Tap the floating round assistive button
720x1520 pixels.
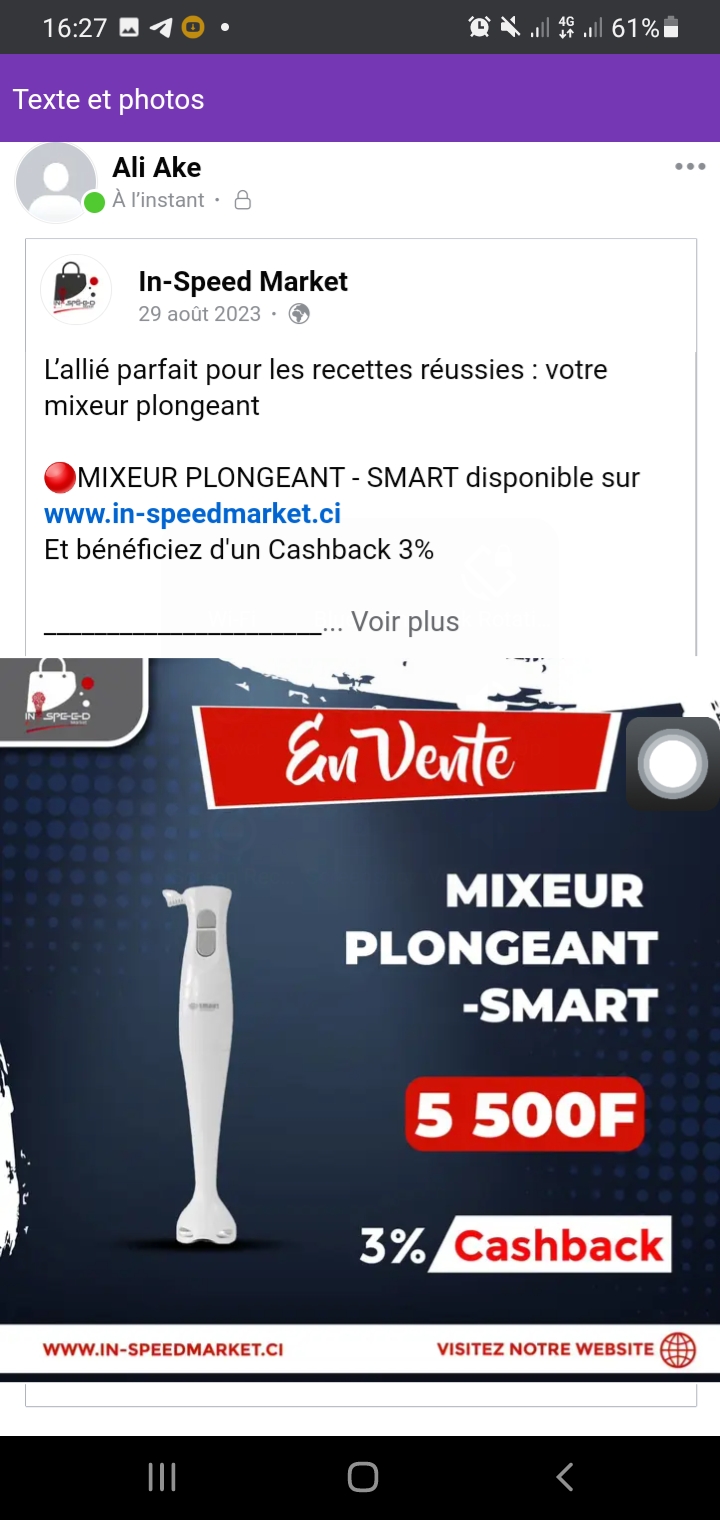672,765
